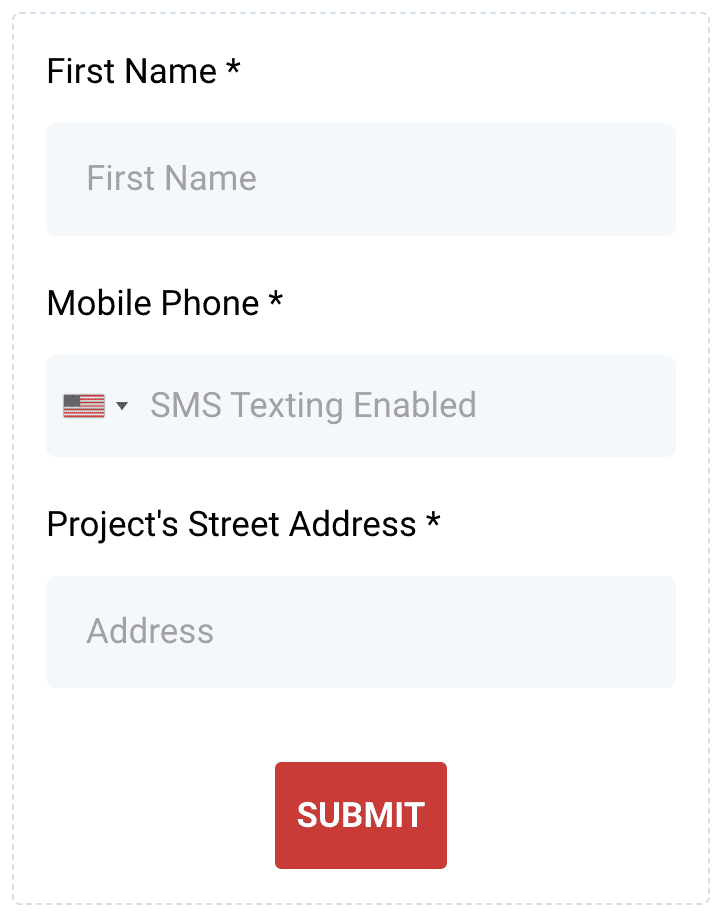Click the required marker after Street Address
This screenshot has width=722, height=917.
pos(434,524)
